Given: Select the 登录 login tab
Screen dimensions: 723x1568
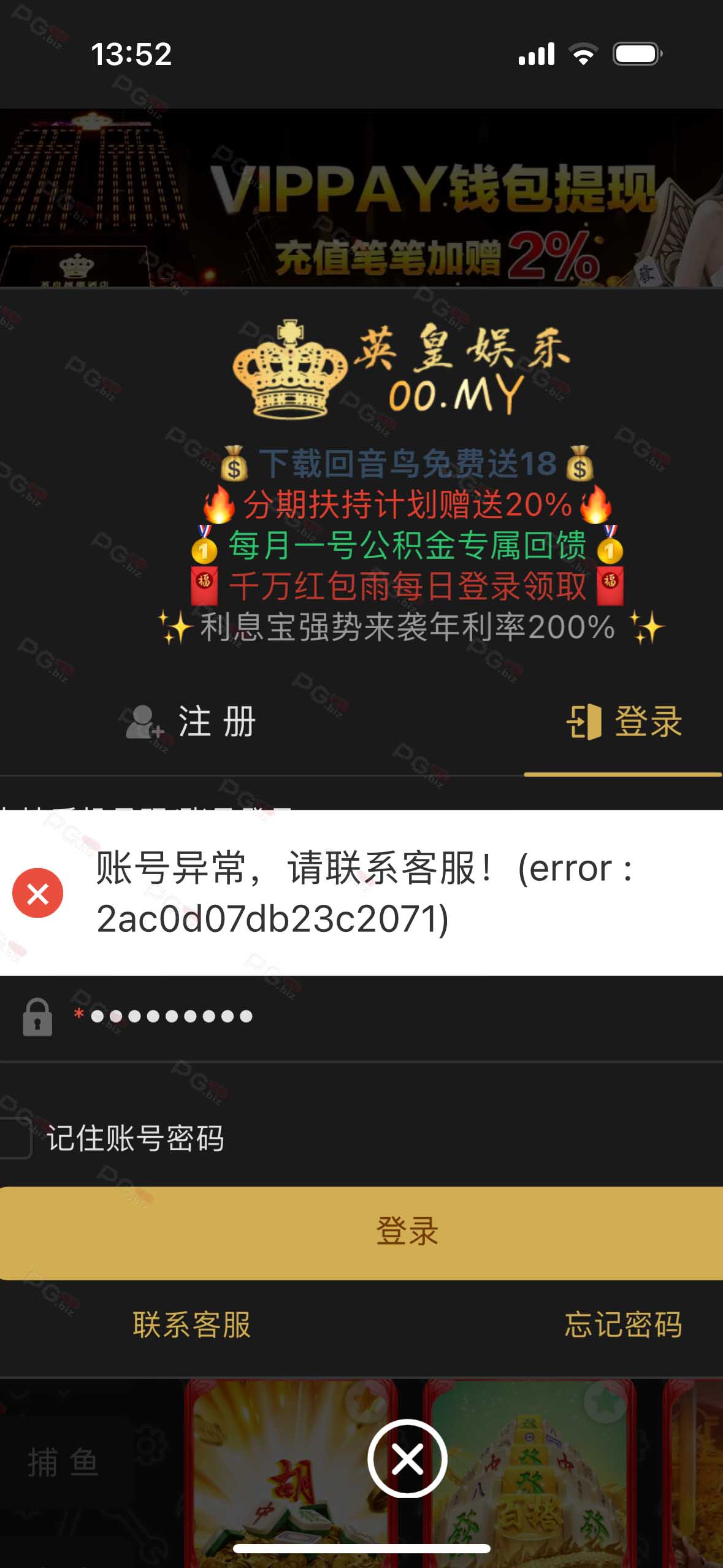Looking at the screenshot, I should 624,721.
